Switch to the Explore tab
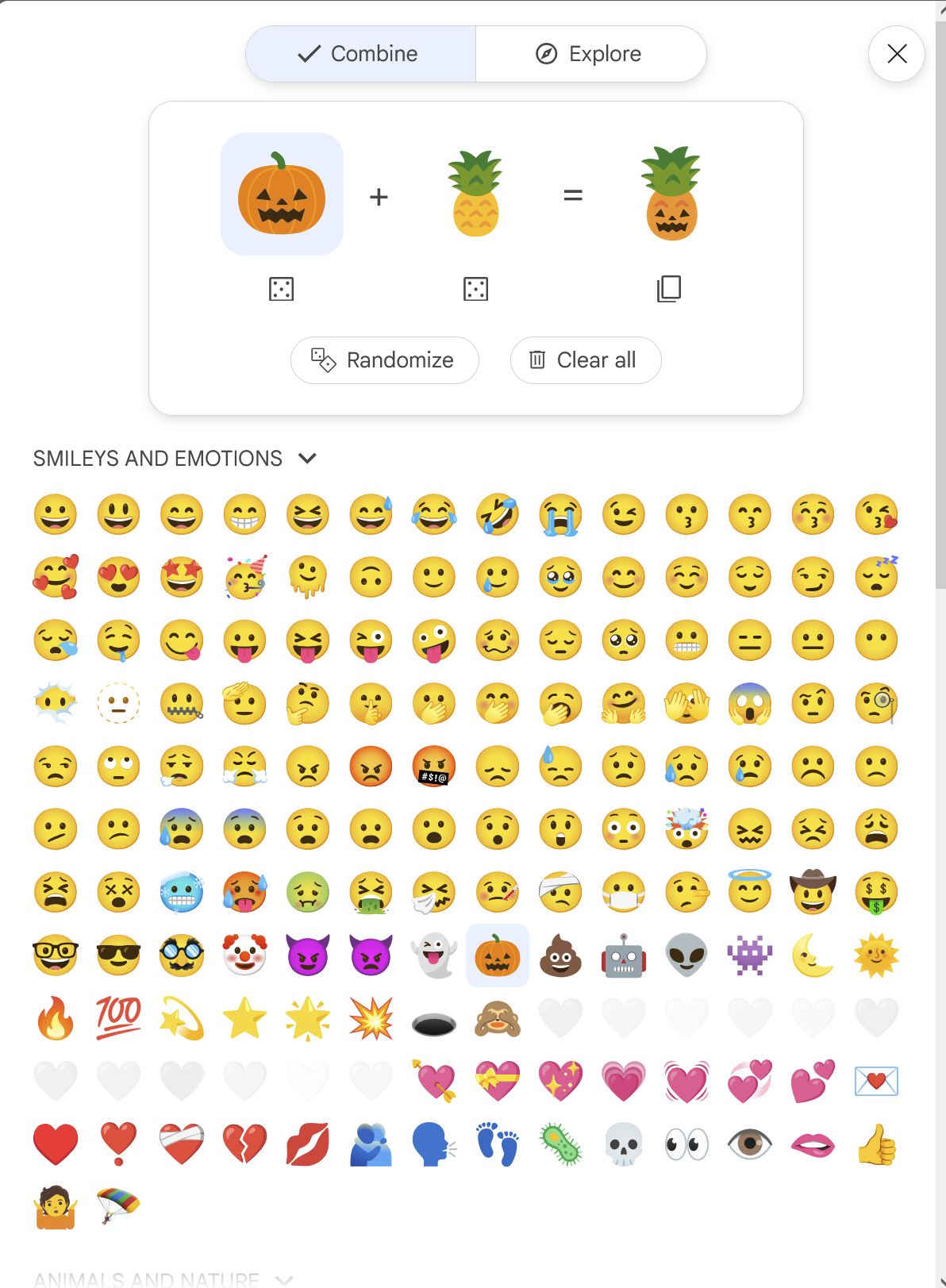The width and height of the screenshot is (946, 1288). (590, 54)
